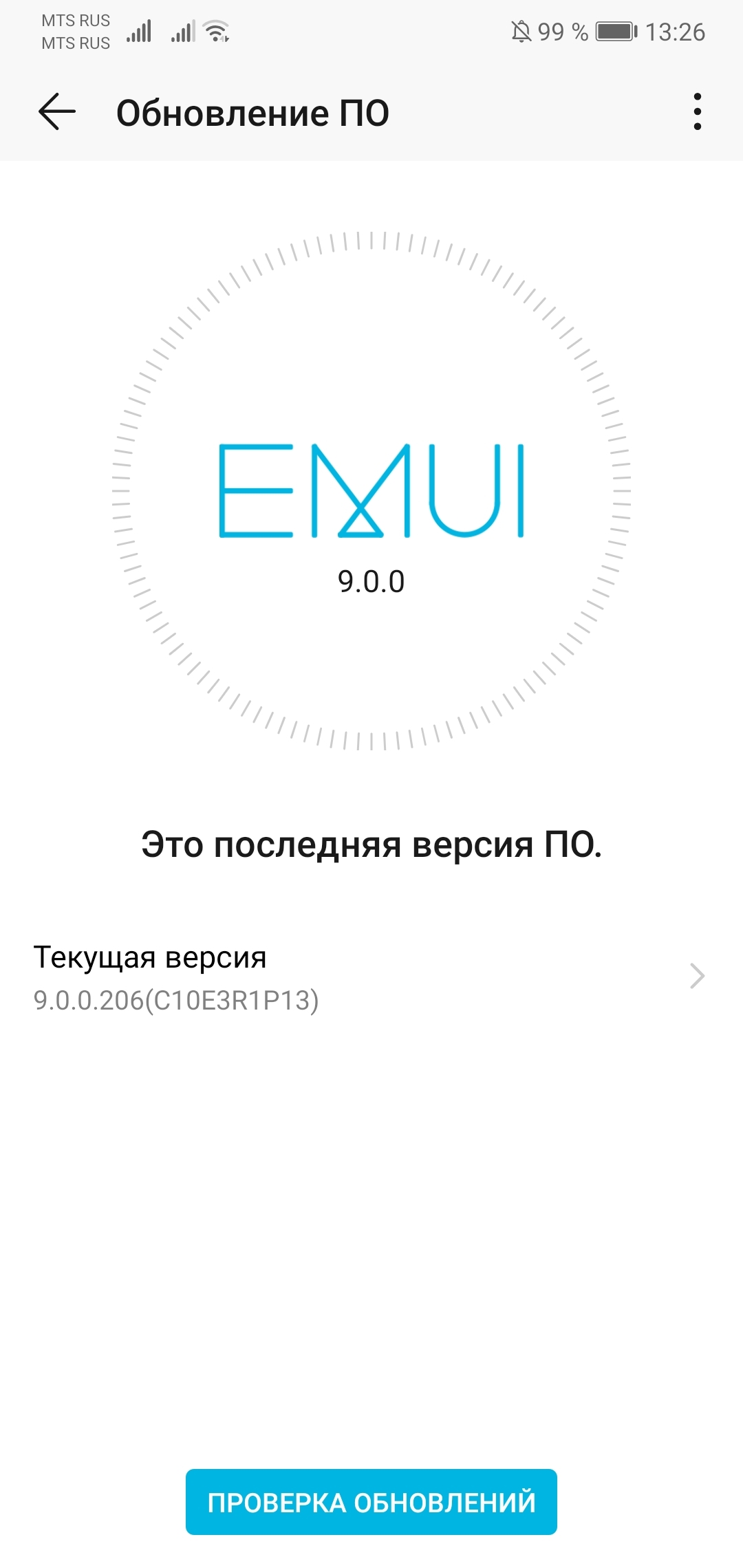
Task: Open Текущая версия details row
Action: click(x=371, y=977)
